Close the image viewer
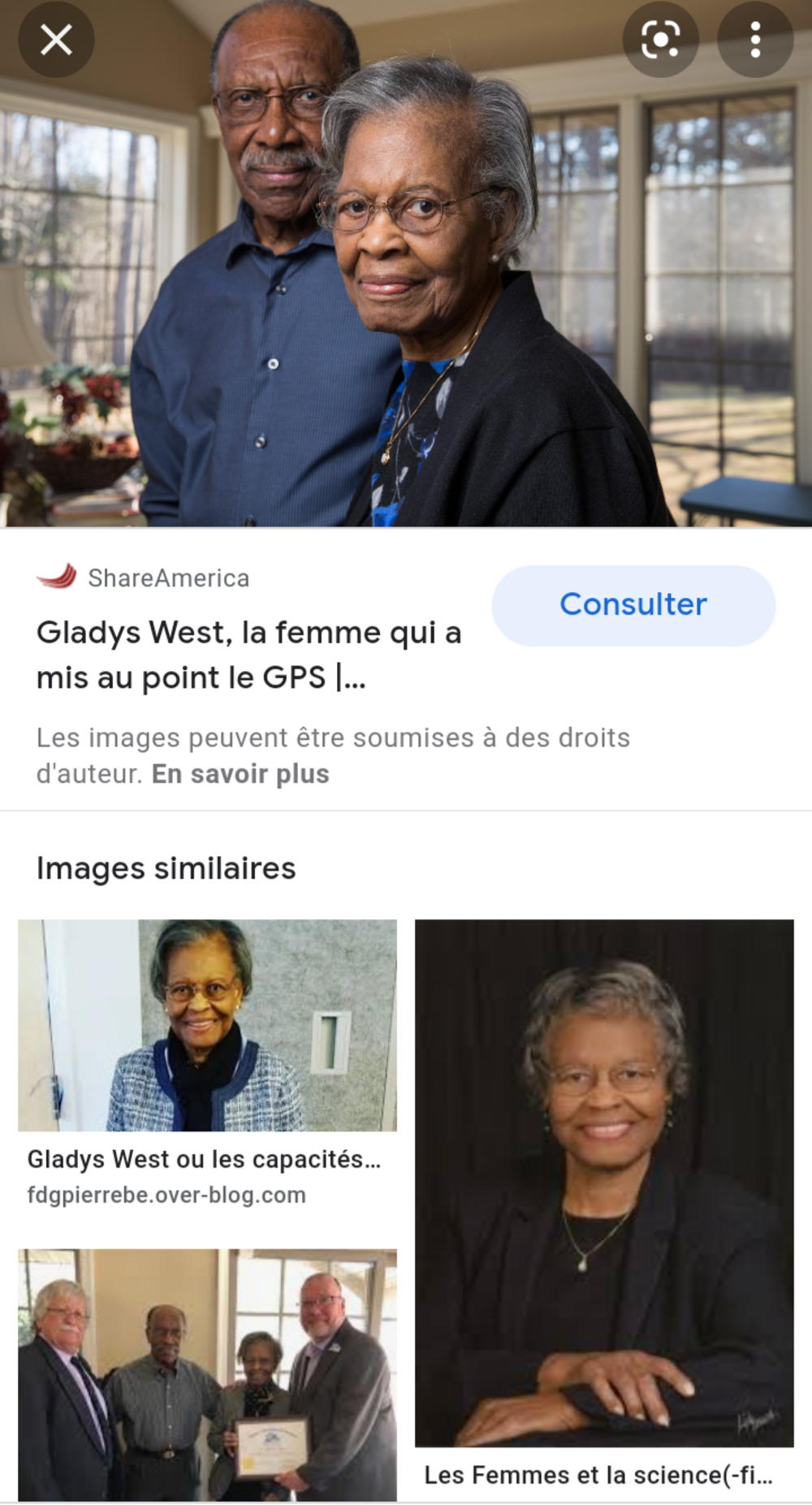The image size is (812, 1505). (x=56, y=39)
